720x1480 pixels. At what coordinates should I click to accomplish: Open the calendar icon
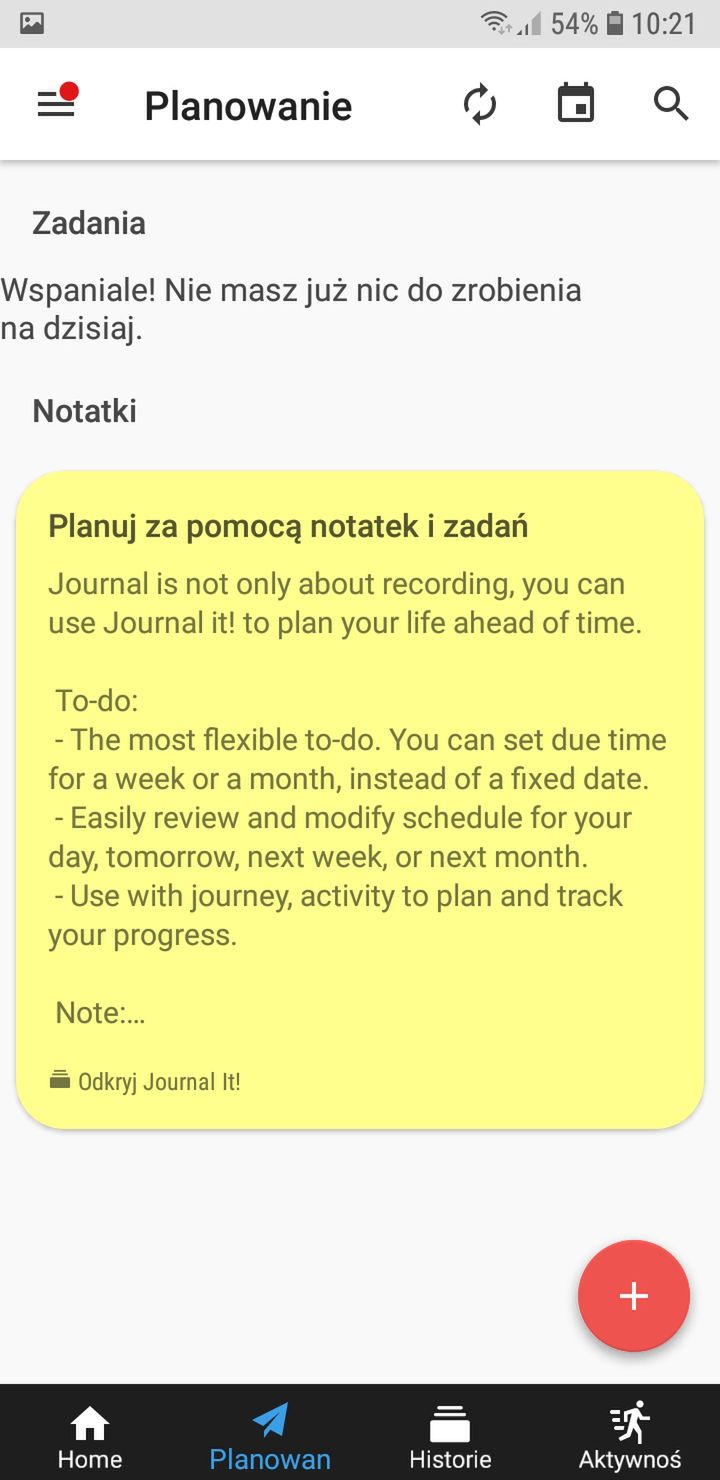coord(576,104)
